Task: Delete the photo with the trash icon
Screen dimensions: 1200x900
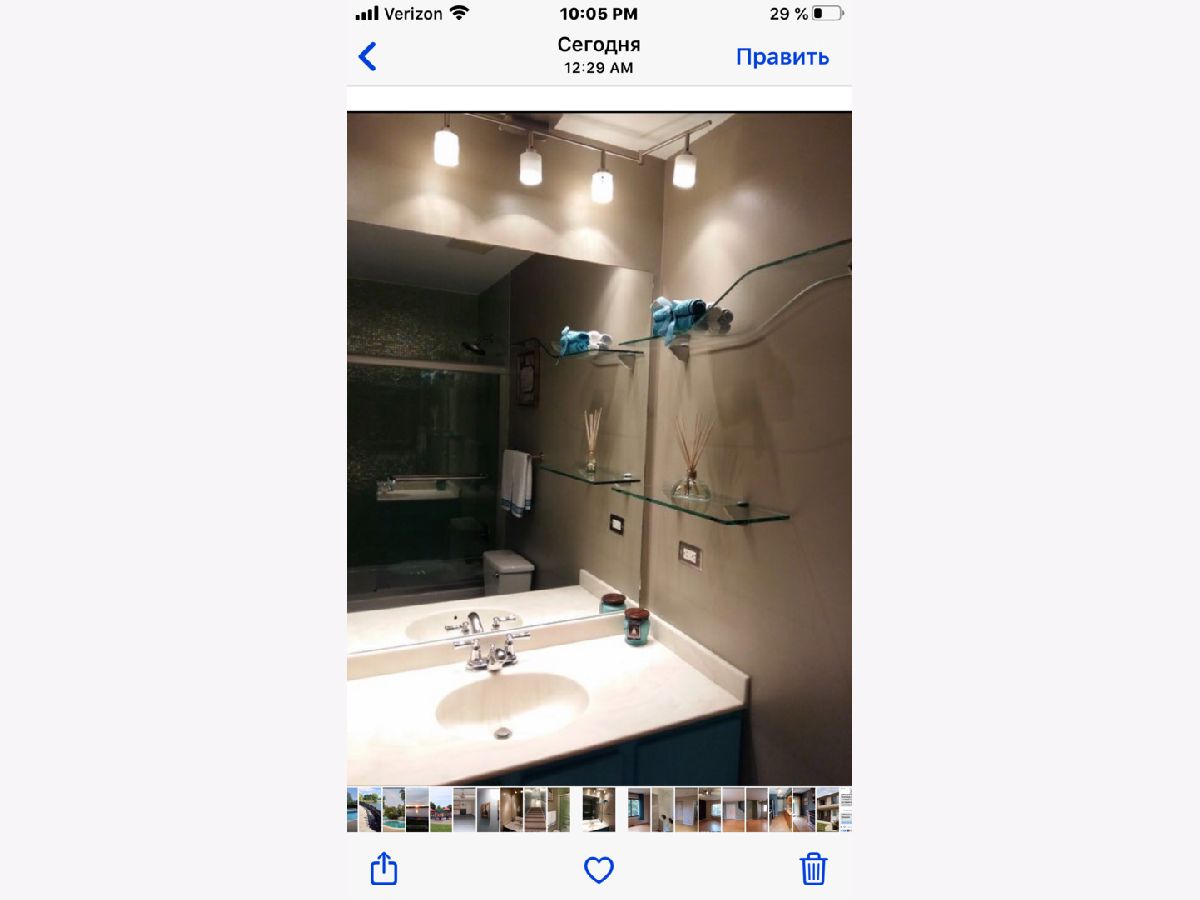Action: pyautogui.click(x=813, y=868)
